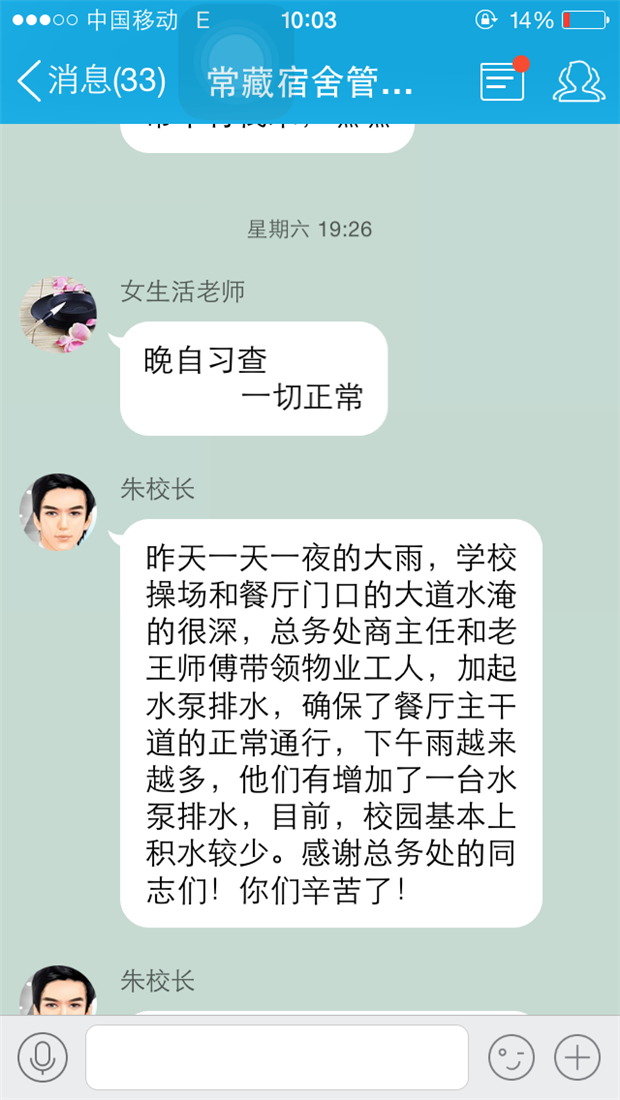
Task: Open the group notice board icon
Action: pyautogui.click(x=502, y=80)
